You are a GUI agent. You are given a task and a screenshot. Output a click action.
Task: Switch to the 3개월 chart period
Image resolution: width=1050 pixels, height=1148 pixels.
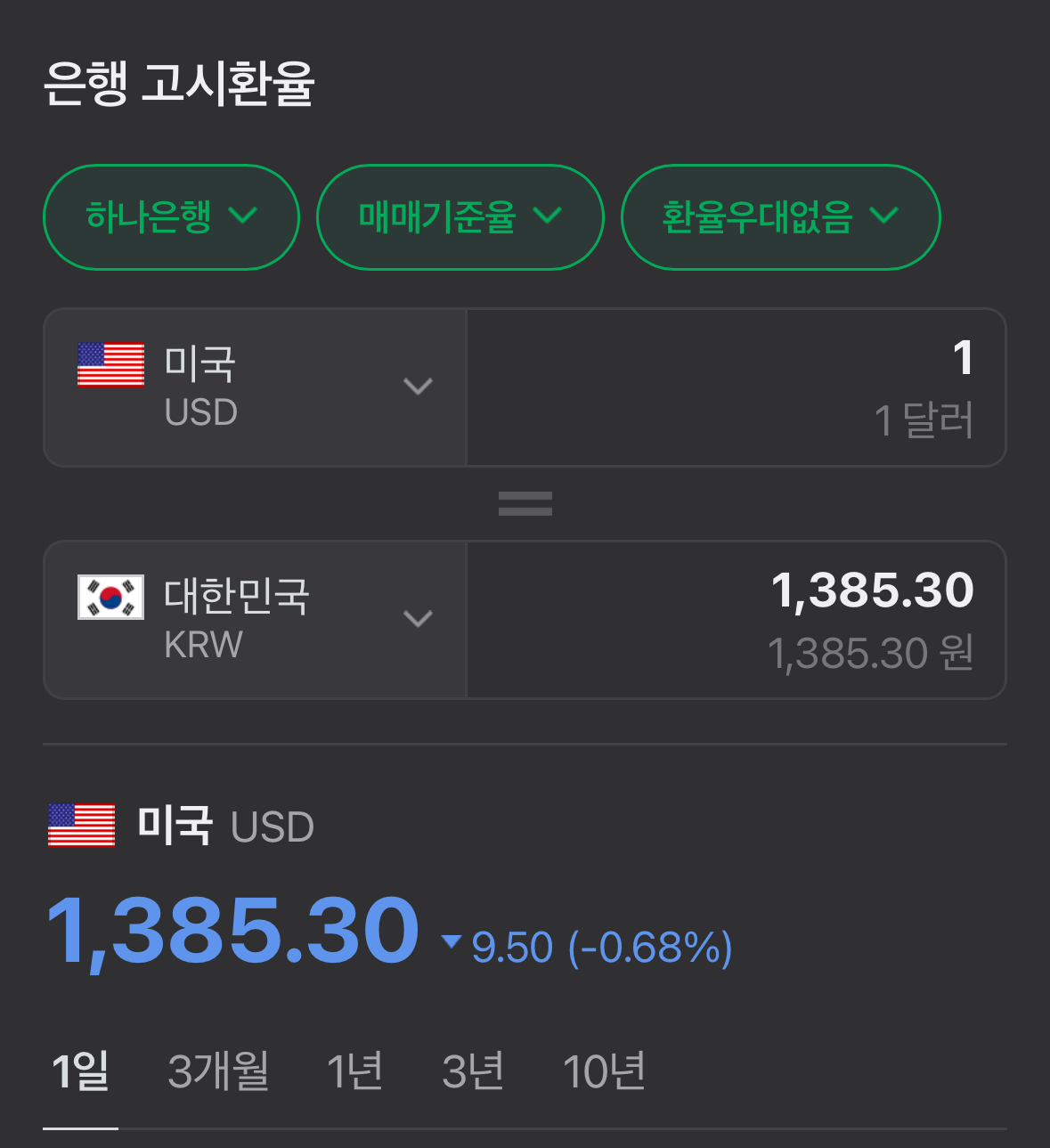coord(218,1071)
